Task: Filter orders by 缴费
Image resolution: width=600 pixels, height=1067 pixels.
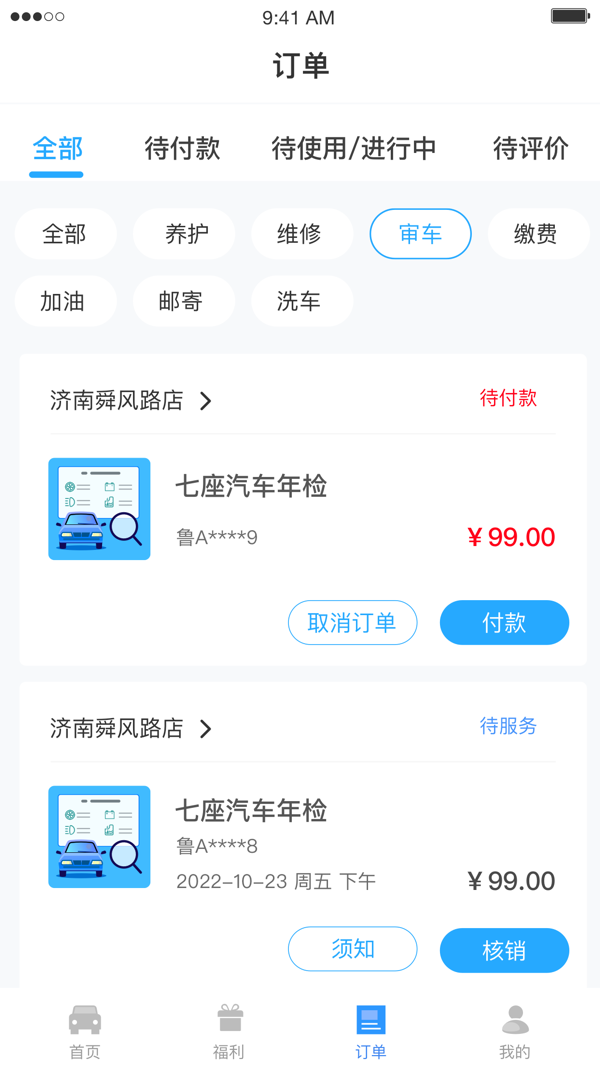Action: [x=536, y=234]
